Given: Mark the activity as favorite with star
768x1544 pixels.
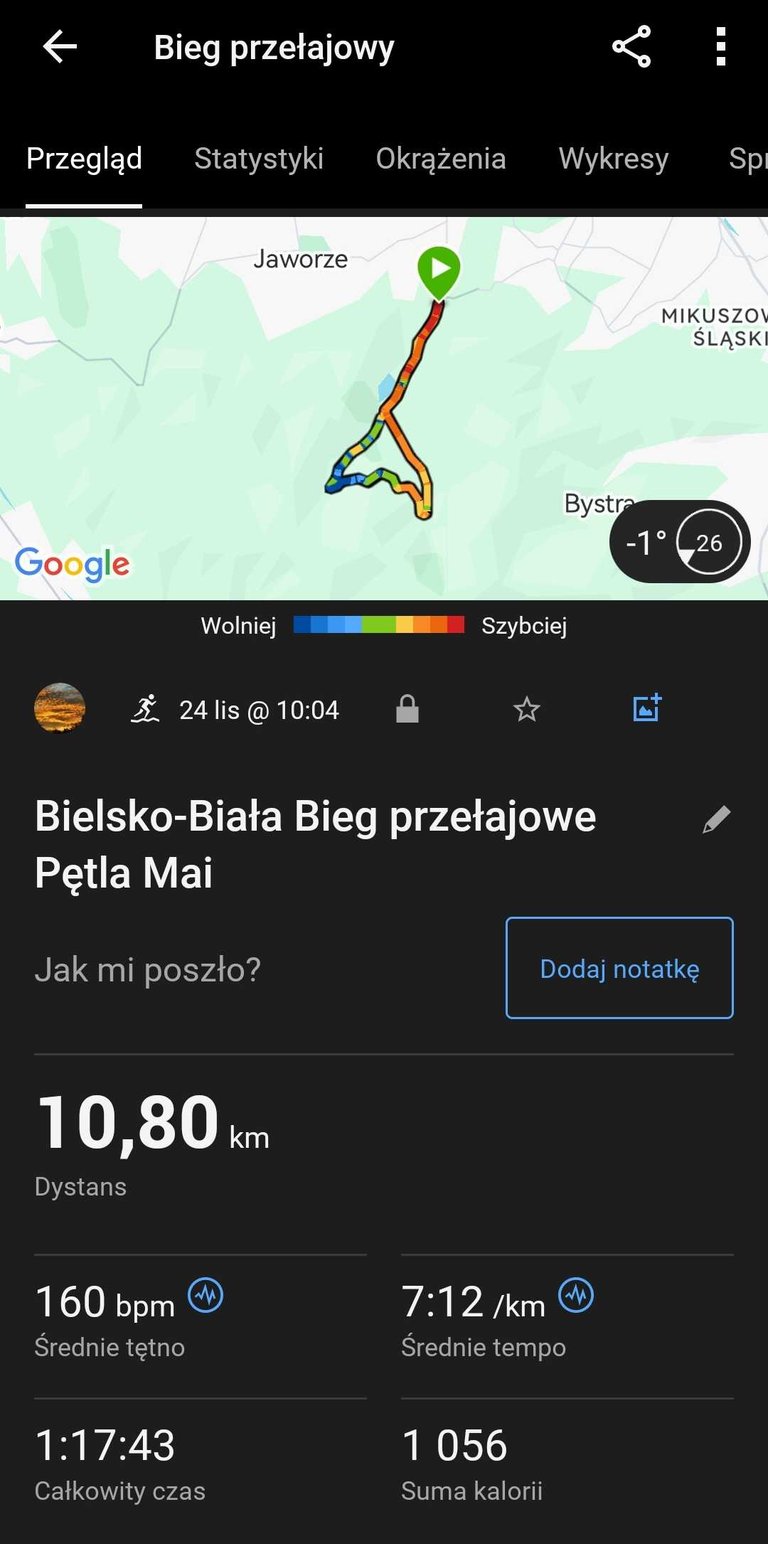Looking at the screenshot, I should coord(526,710).
